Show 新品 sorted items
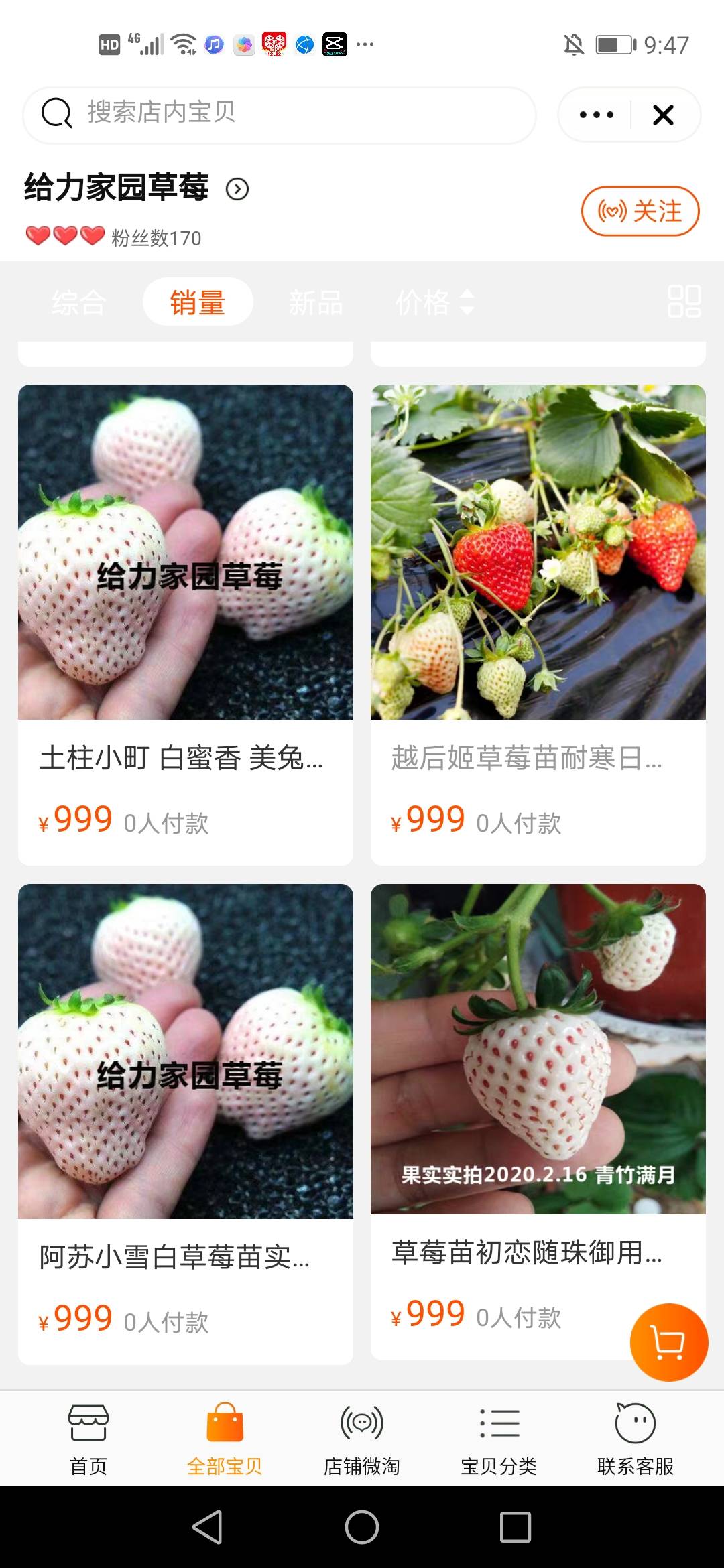The height and width of the screenshot is (1568, 724). (x=315, y=302)
